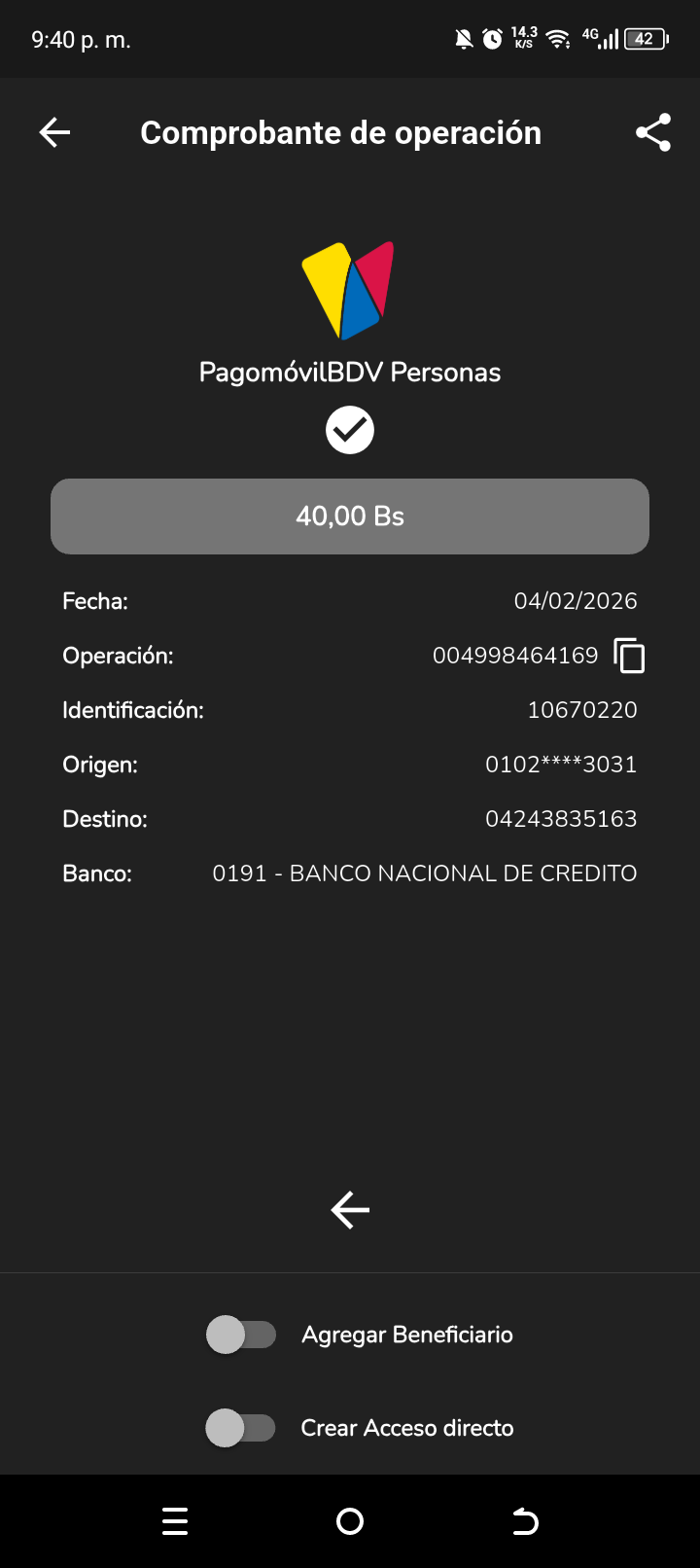Go to the system home screen
This screenshot has height=1568, width=700.
pos(350,1521)
